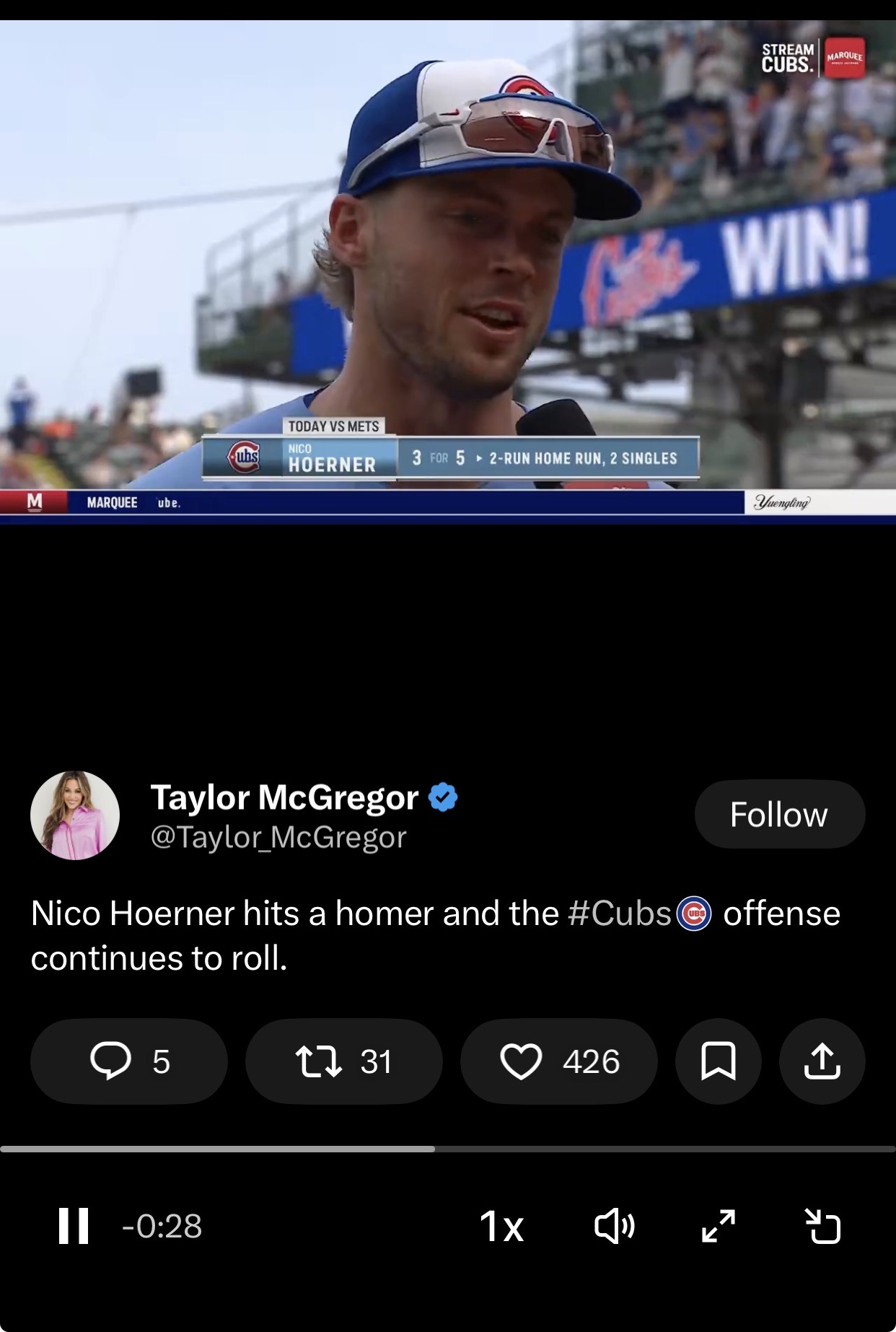This screenshot has width=896, height=1332.
Task: Bookmark this tweet
Action: click(x=718, y=1061)
